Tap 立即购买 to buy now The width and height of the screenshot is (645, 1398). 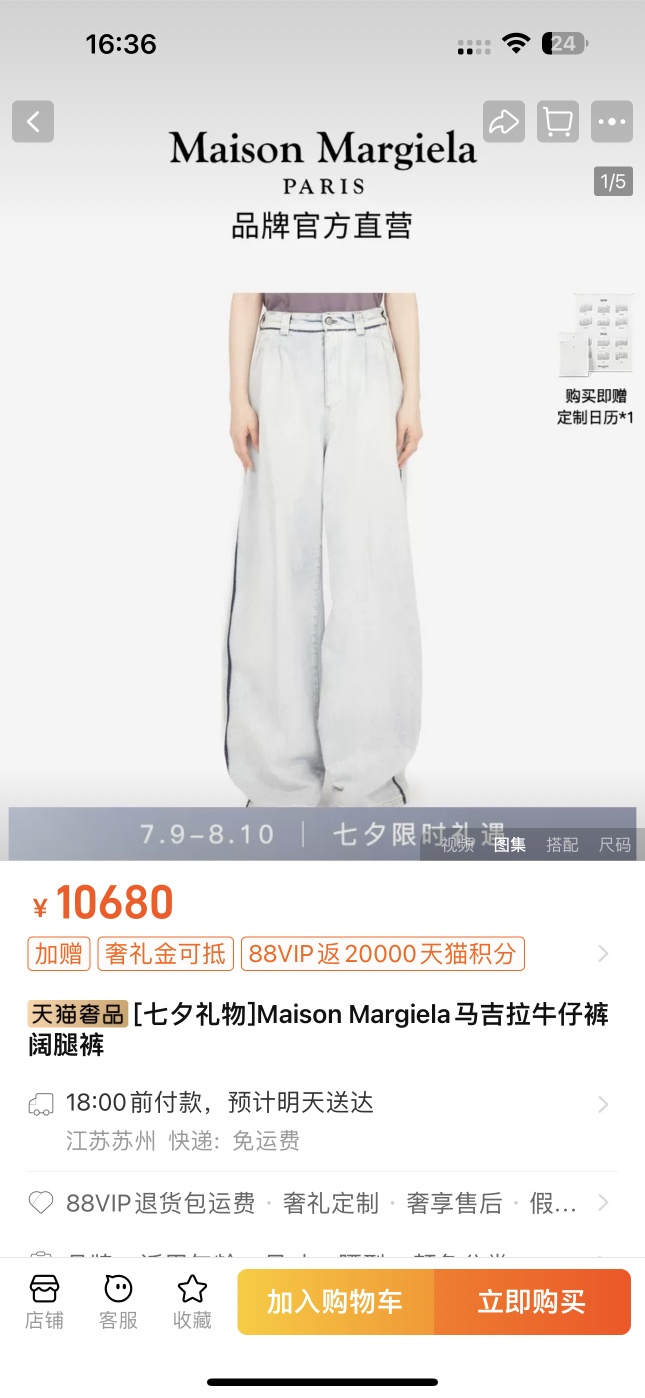coord(532,1302)
